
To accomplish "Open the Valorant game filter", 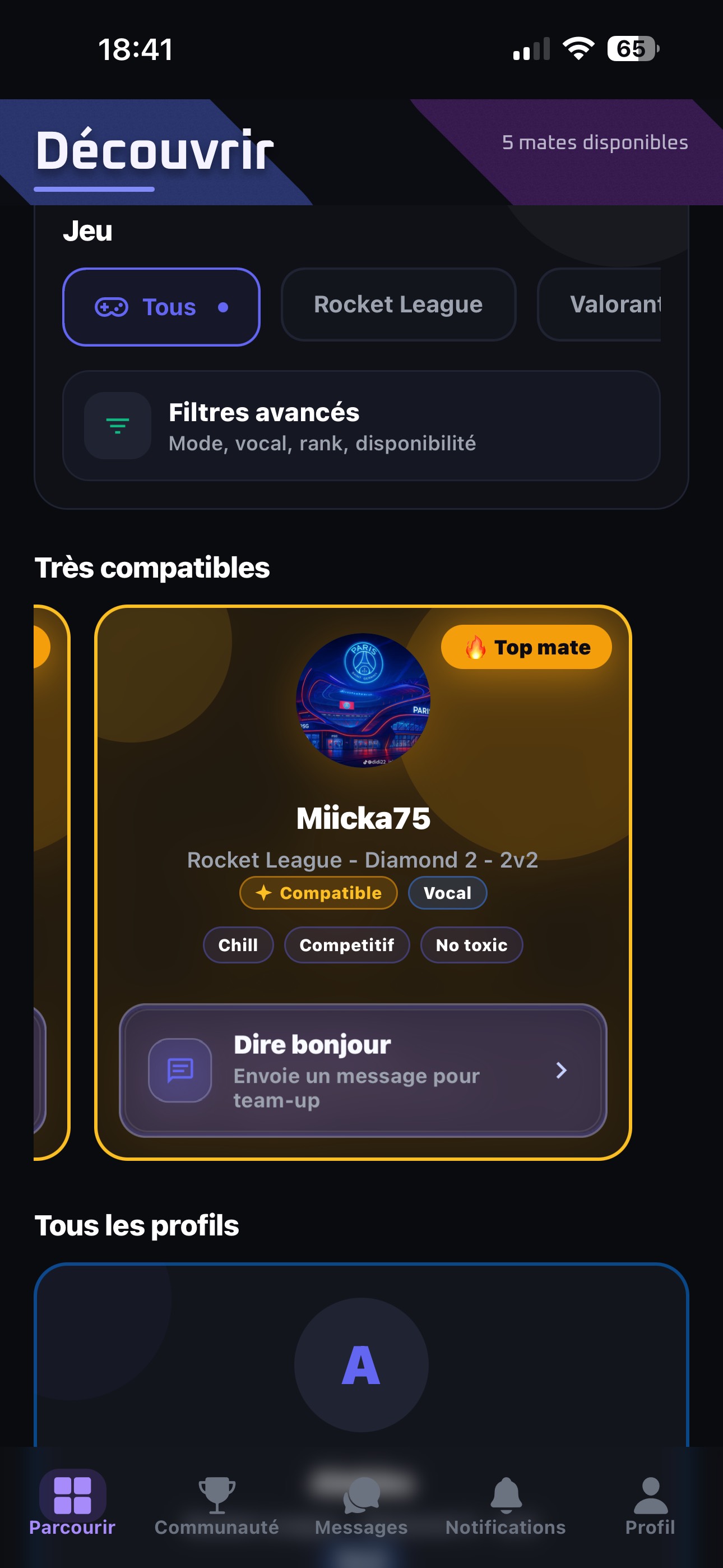I will click(x=615, y=305).
